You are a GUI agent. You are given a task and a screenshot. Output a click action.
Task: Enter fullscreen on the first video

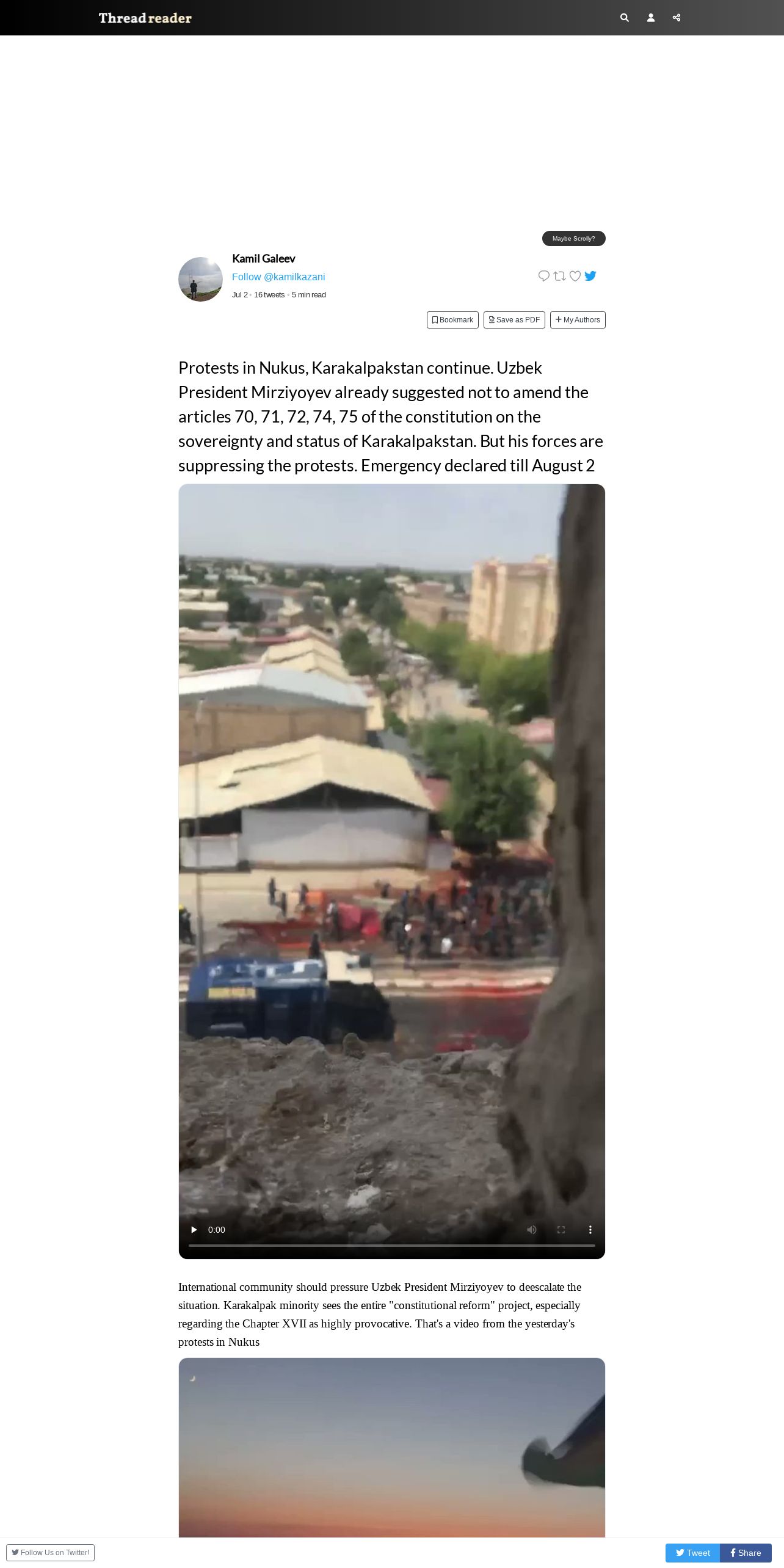[561, 1230]
